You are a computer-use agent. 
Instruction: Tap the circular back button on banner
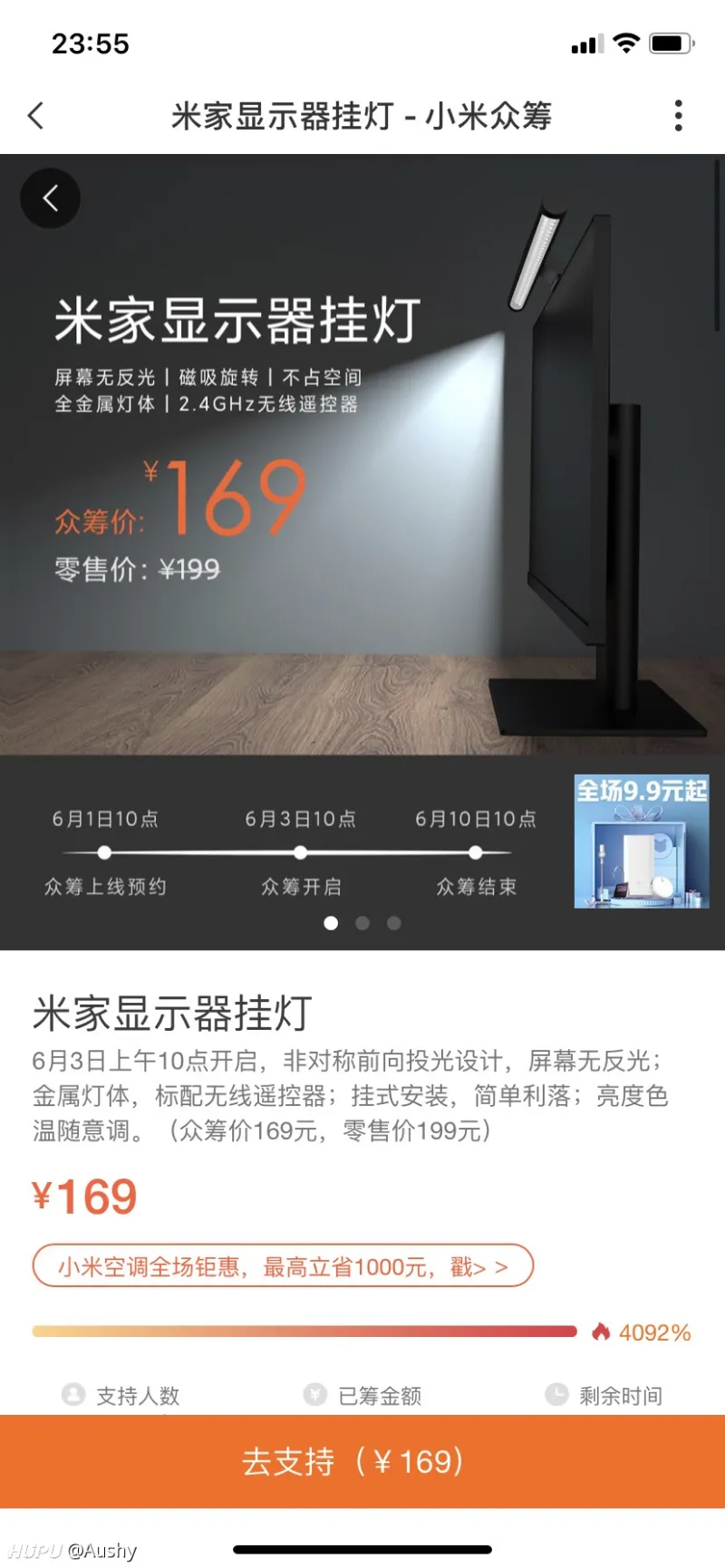[x=51, y=198]
